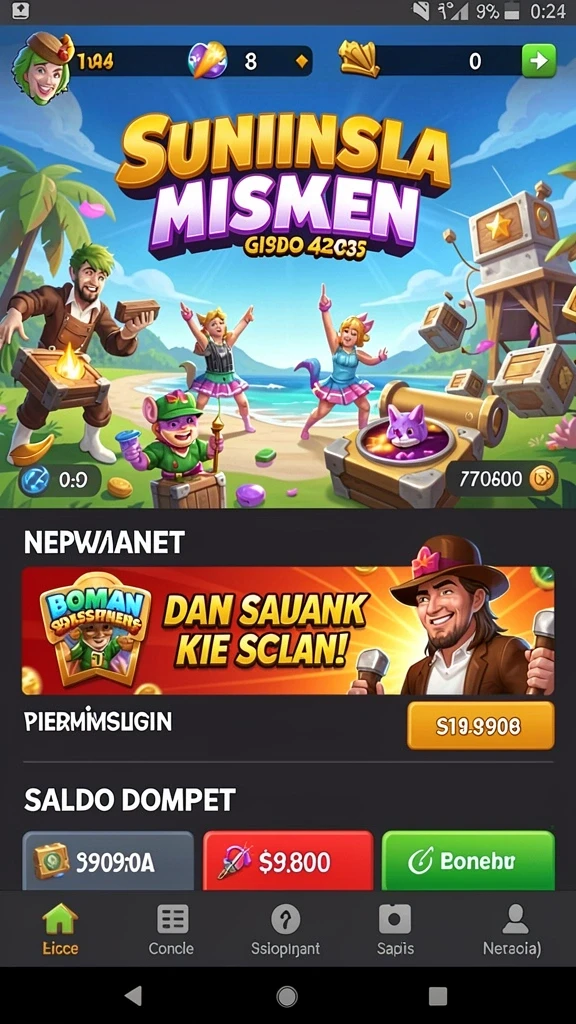Tap the green Bonebu button
576x1024 pixels.
(468, 861)
